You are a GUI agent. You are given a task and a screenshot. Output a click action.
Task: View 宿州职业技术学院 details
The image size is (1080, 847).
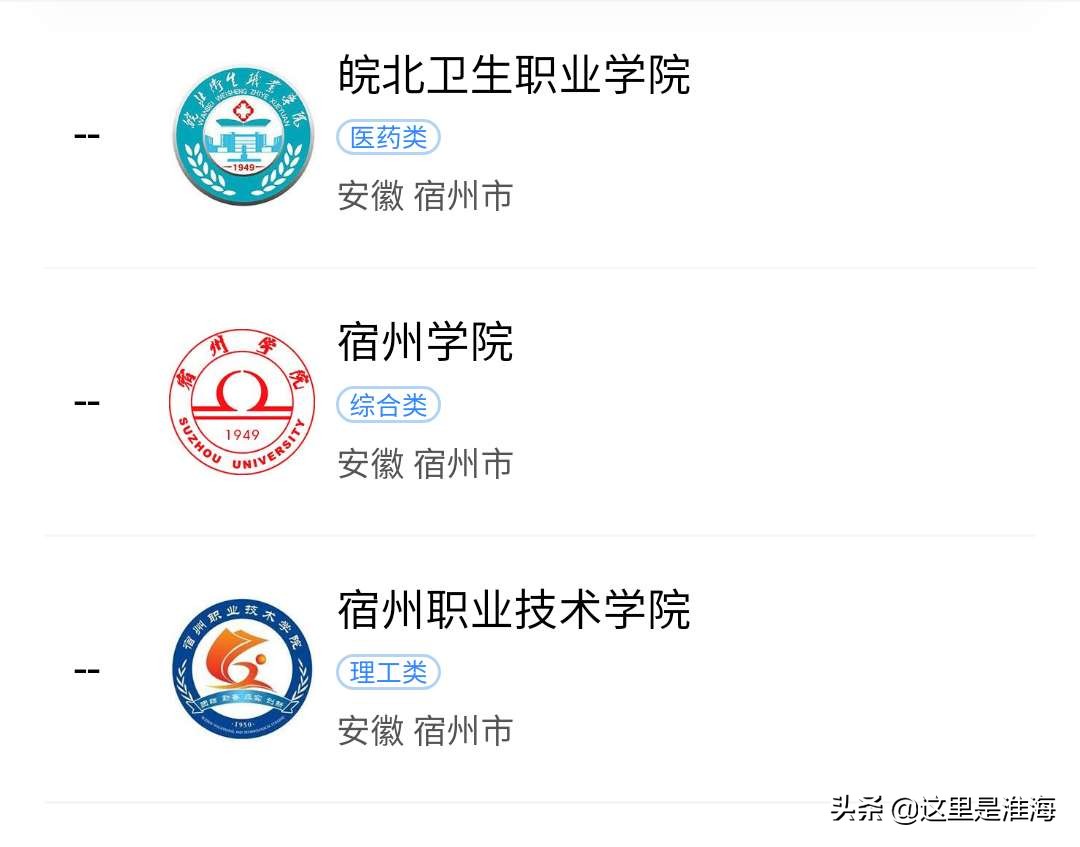(513, 610)
